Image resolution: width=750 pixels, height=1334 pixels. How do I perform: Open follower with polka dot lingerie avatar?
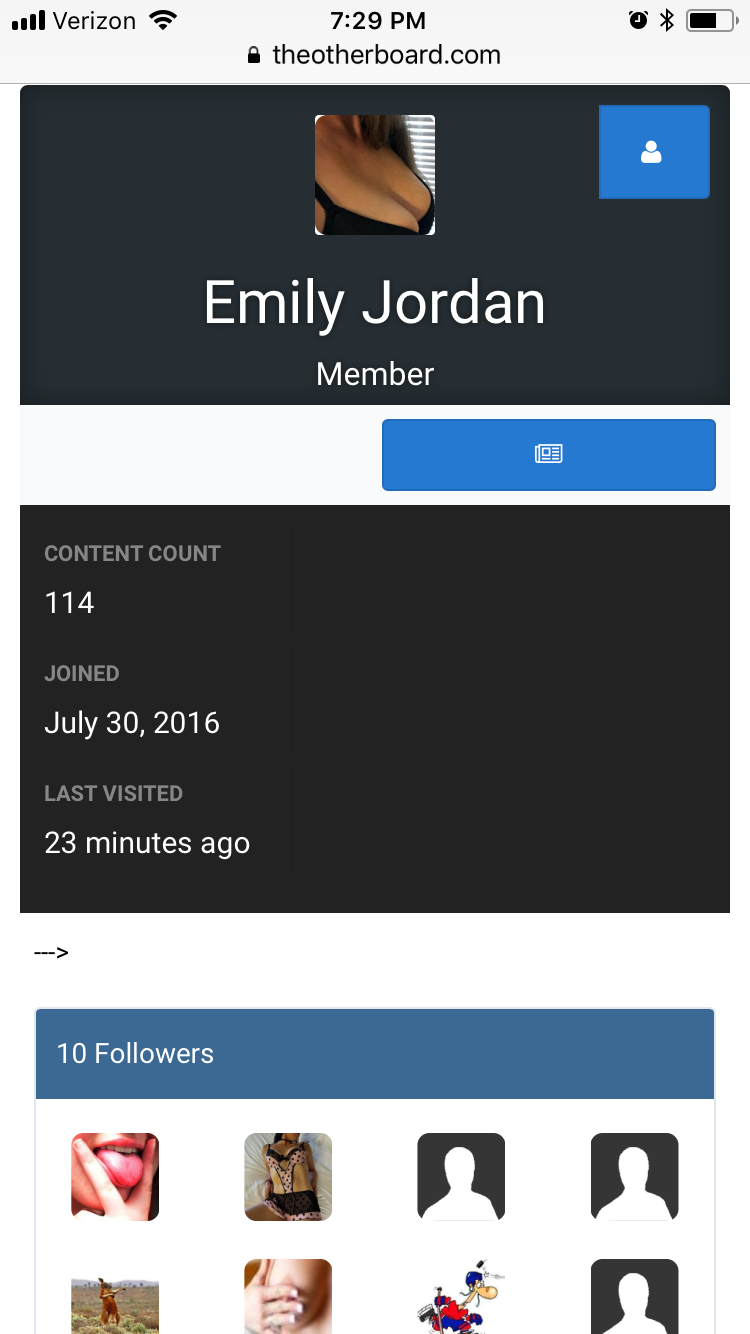click(288, 1177)
